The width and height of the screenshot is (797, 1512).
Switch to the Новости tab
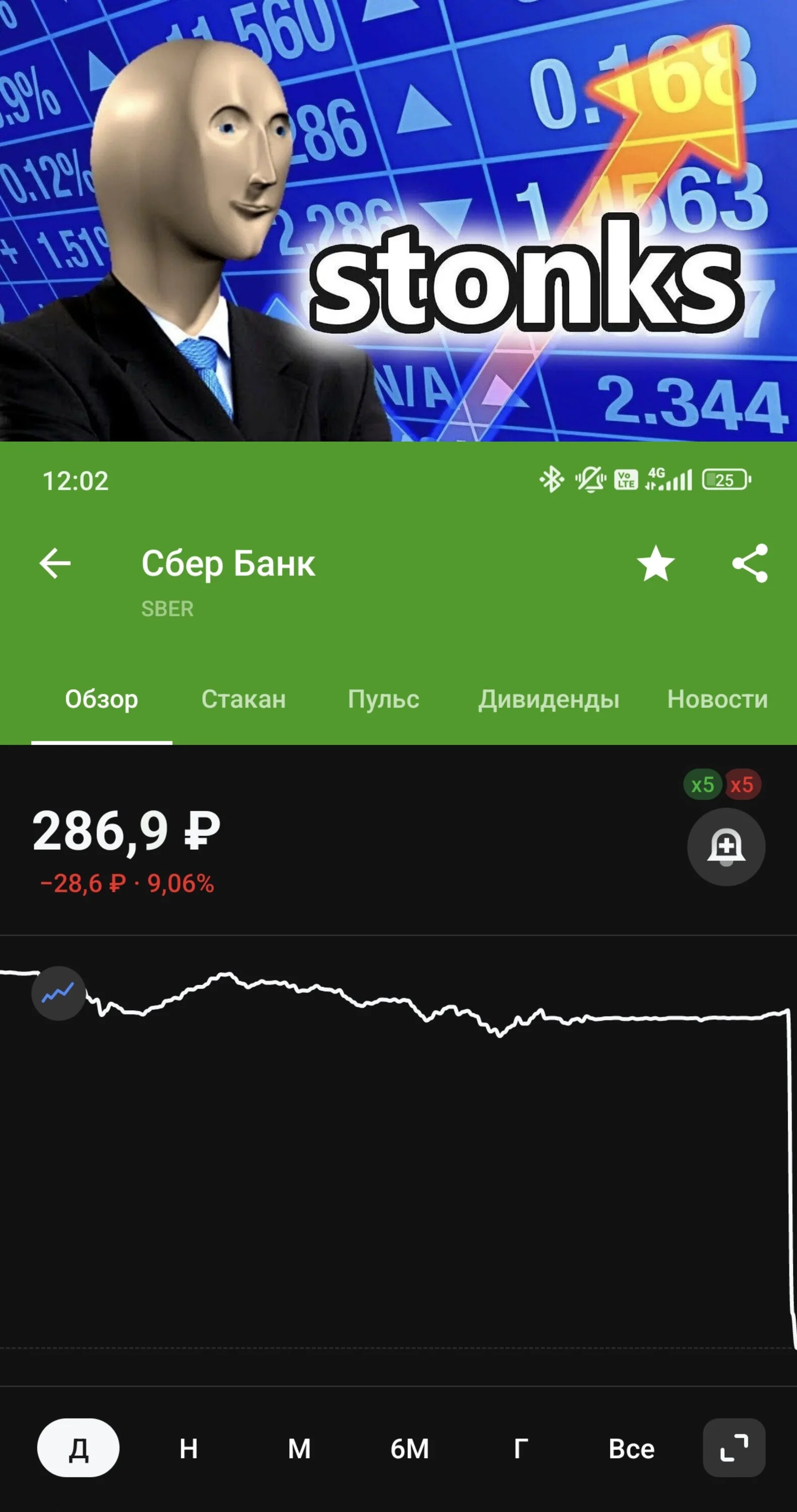(x=717, y=699)
